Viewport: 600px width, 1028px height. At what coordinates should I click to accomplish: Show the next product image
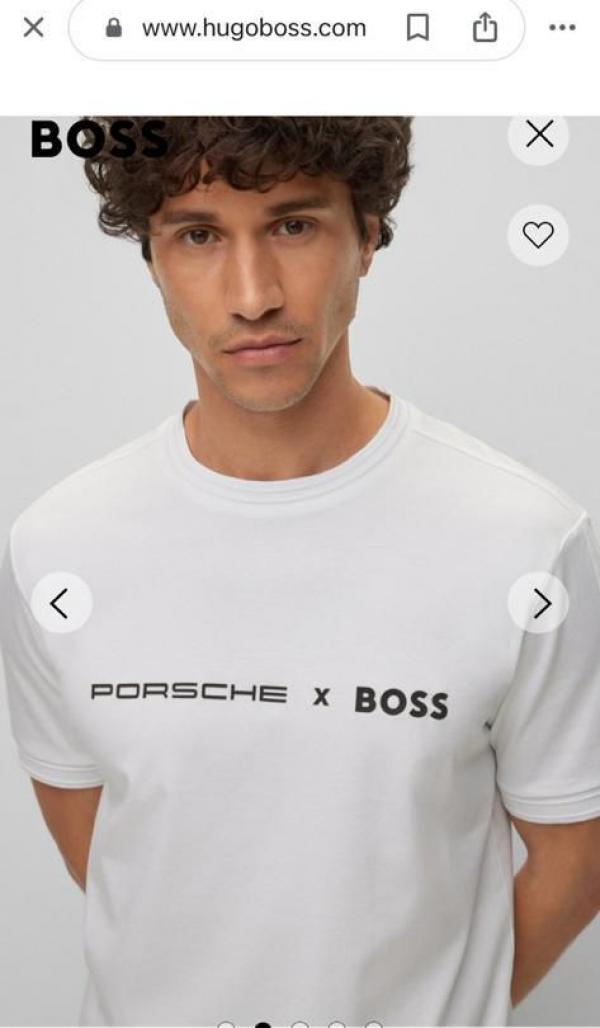point(539,603)
